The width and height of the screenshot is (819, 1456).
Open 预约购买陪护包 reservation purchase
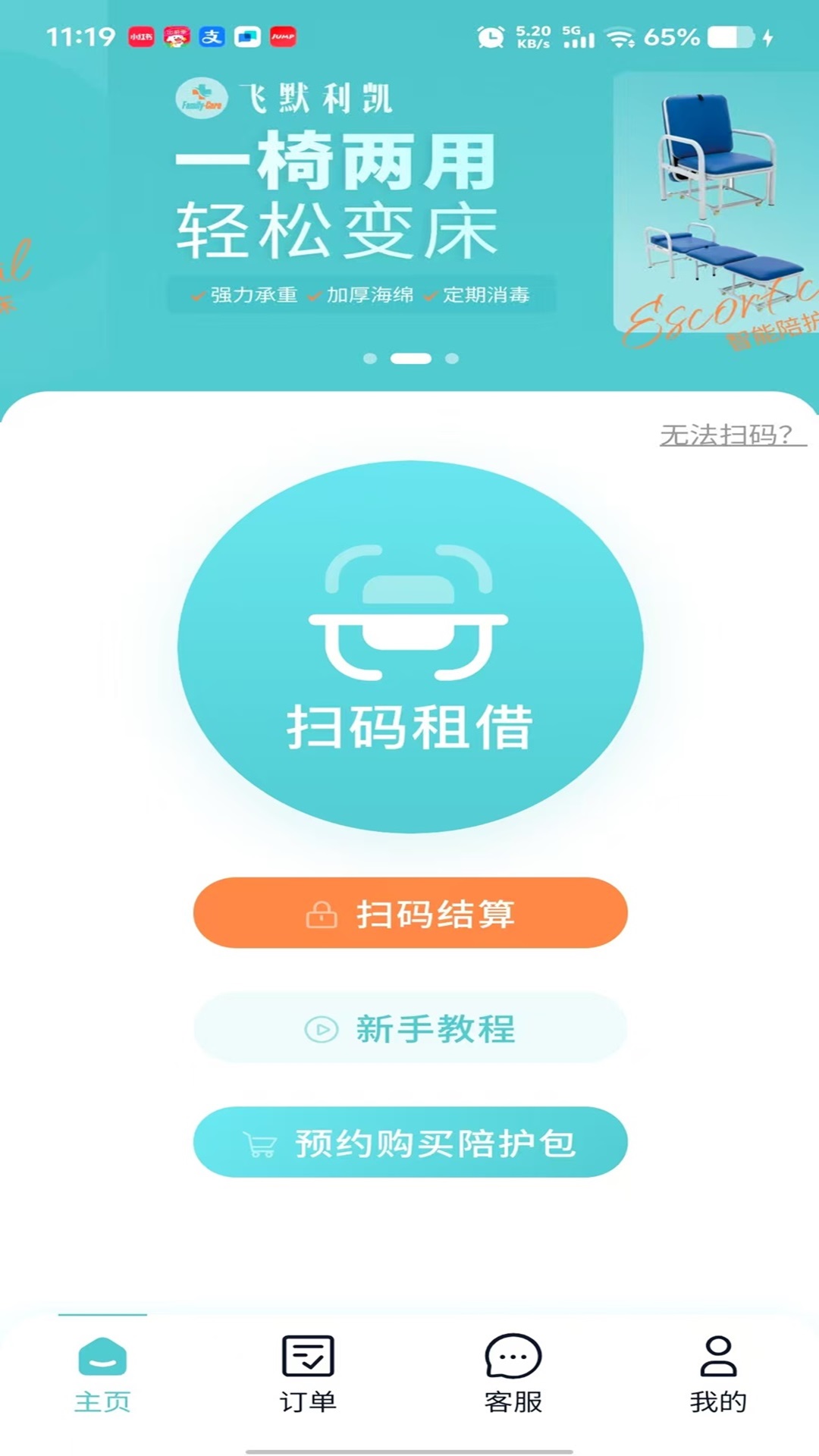click(x=410, y=1143)
